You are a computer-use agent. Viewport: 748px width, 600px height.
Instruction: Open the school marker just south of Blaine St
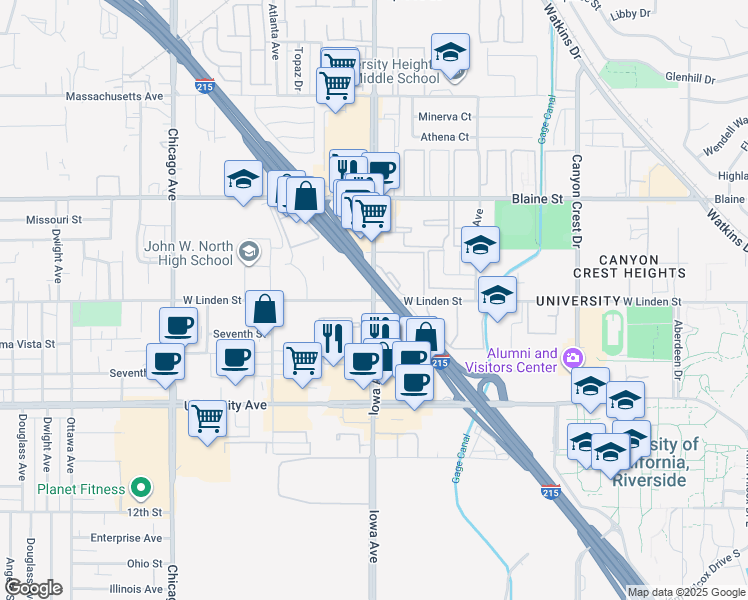click(480, 245)
